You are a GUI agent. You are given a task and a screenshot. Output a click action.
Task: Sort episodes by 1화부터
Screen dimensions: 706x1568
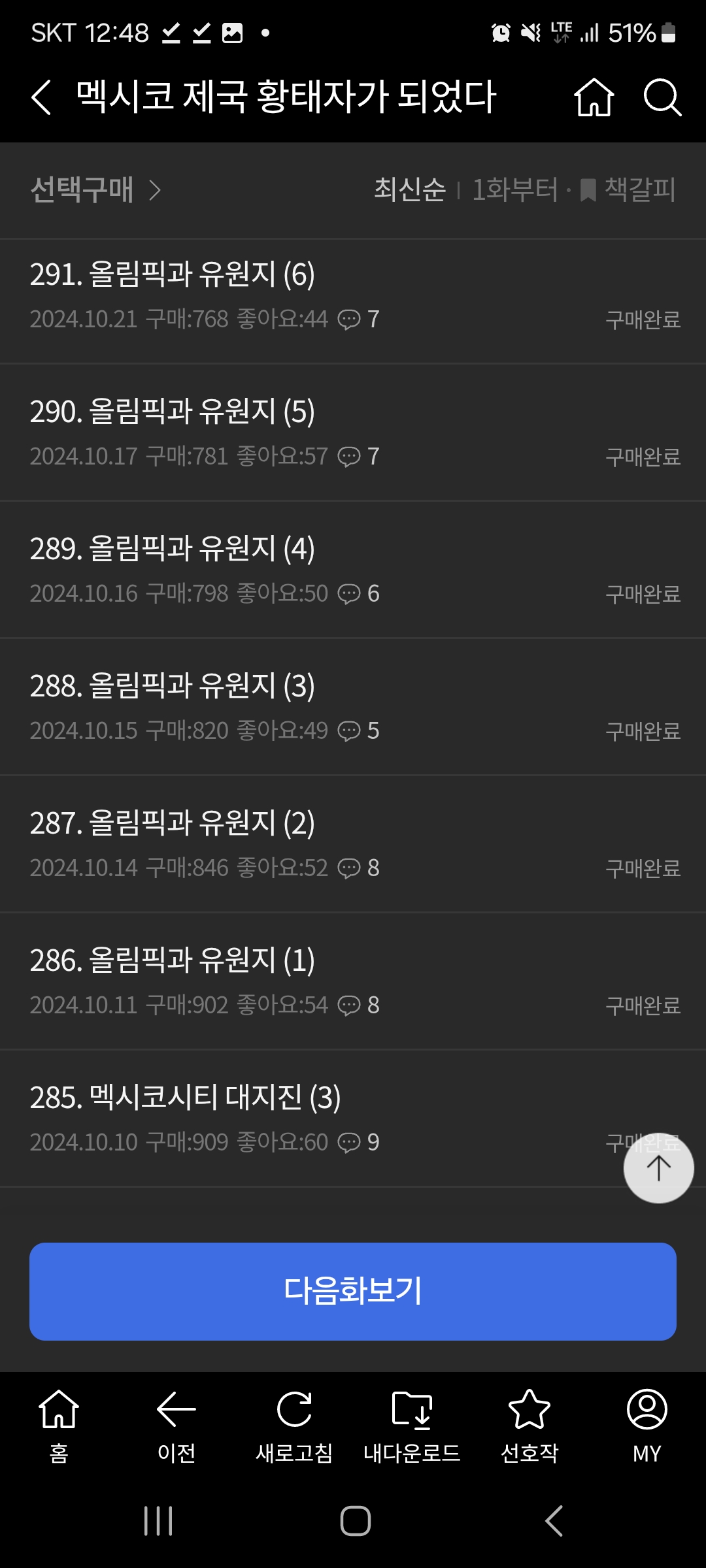(x=514, y=190)
